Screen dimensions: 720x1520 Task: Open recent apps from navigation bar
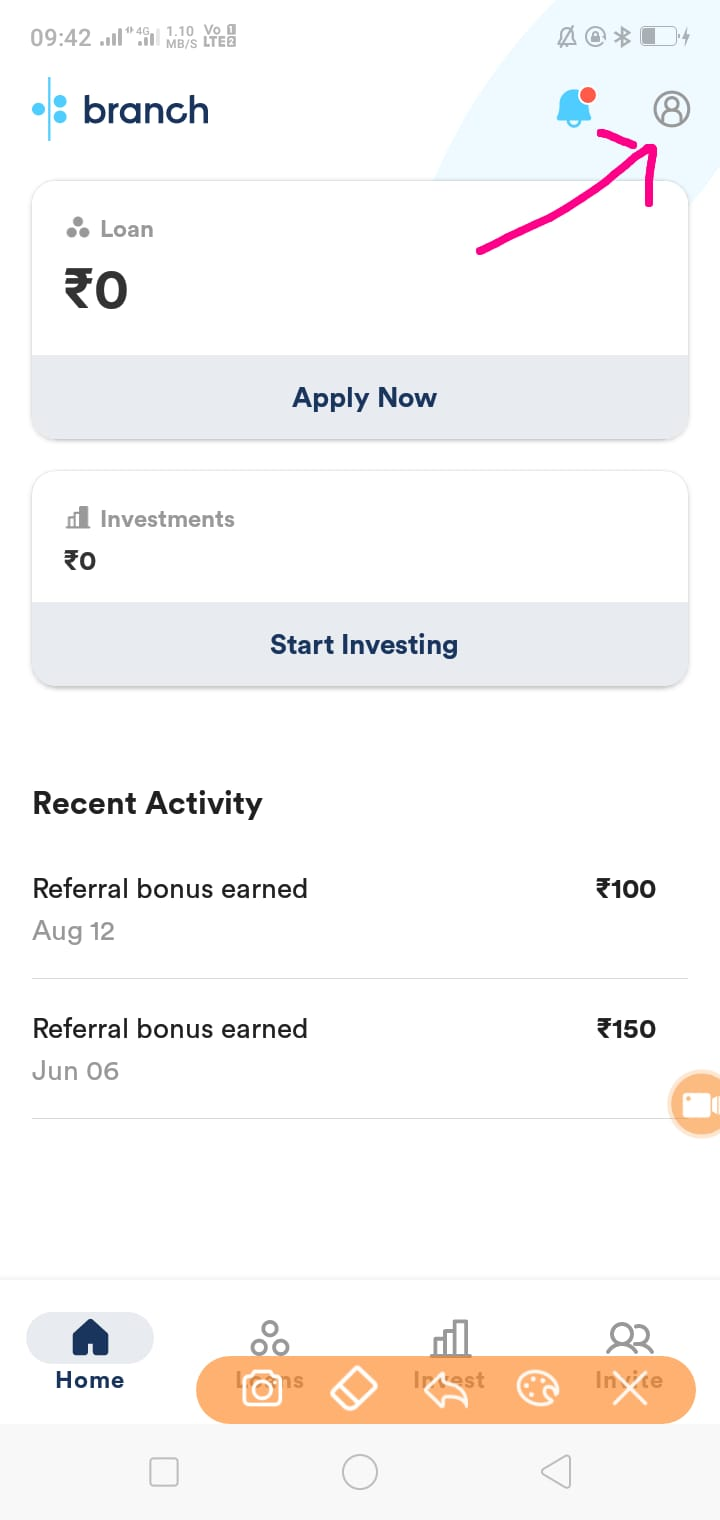point(164,1472)
